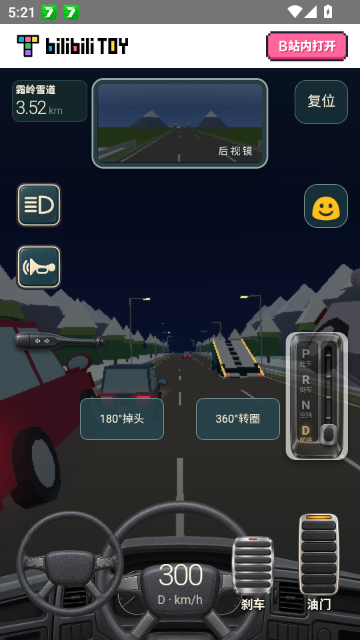
Task: Shift gear to R reverse
Action: (306, 383)
